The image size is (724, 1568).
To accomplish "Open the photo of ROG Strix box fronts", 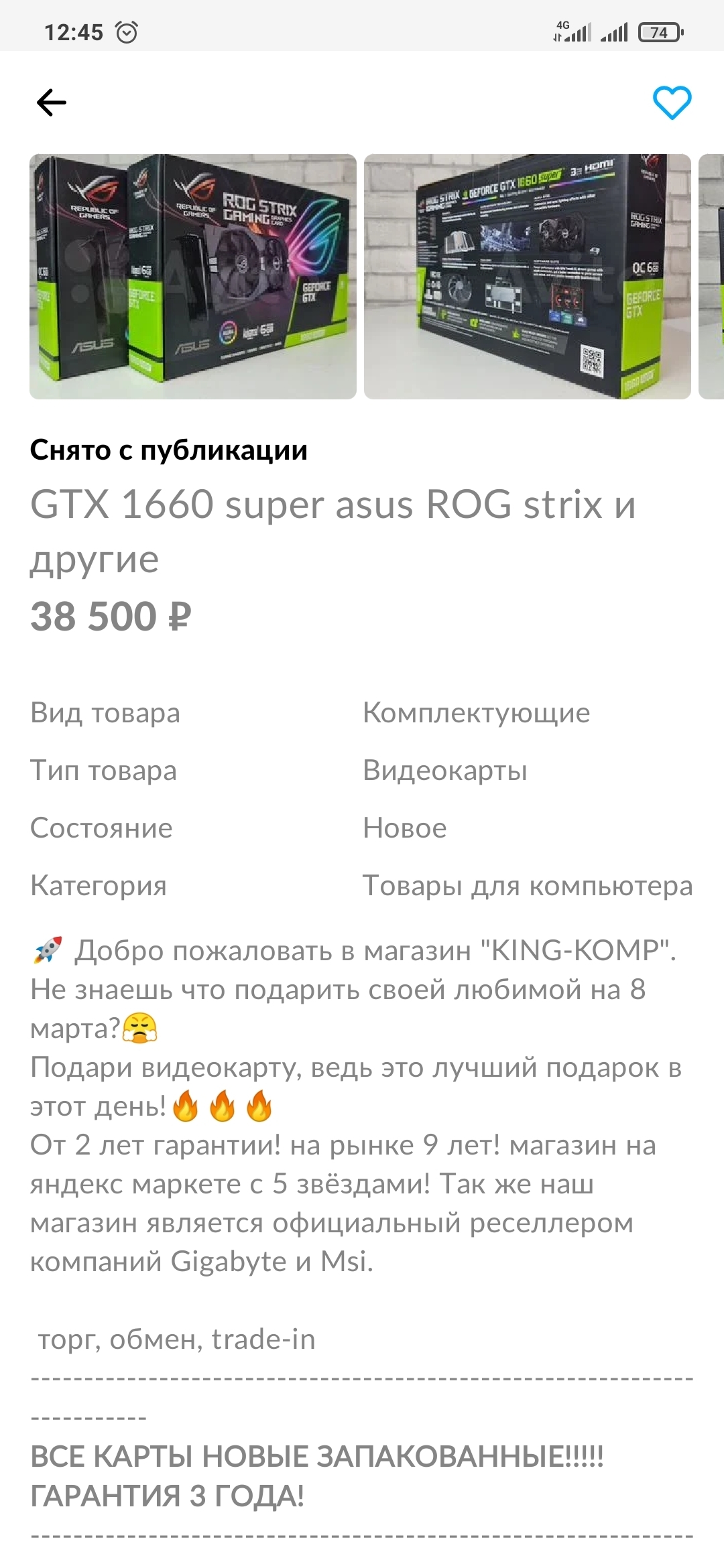I will (x=193, y=277).
